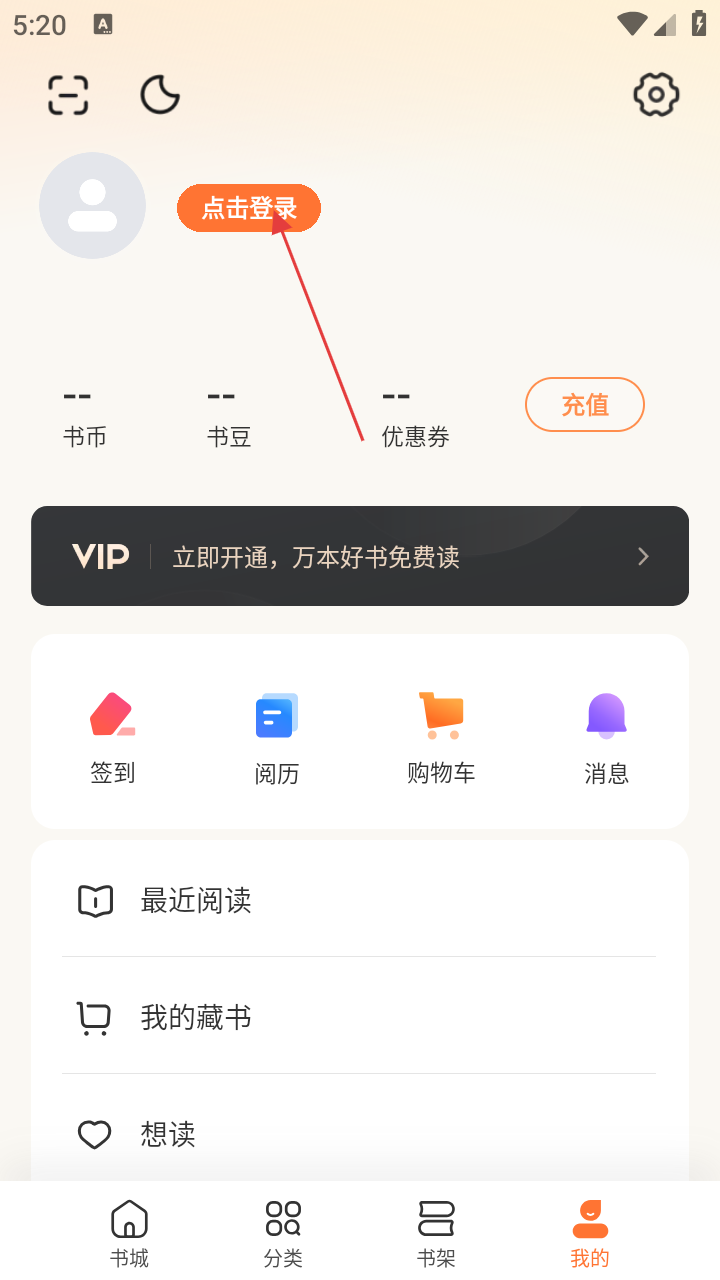This screenshot has height=1280, width=720.
Task: Open 消息 messages
Action: click(x=606, y=737)
